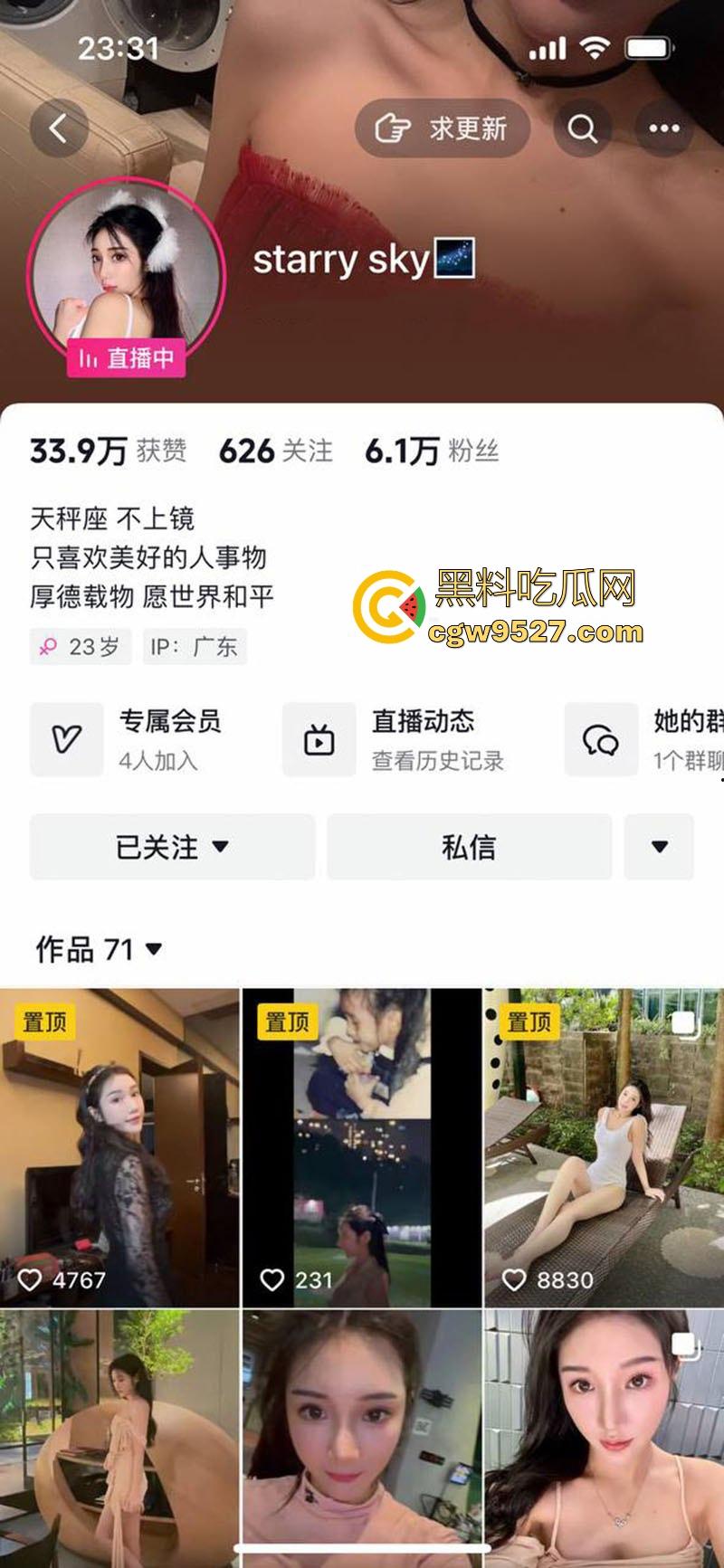Tap the pointing-hand icon on 求更新
724x1568 pixels.
click(x=395, y=128)
